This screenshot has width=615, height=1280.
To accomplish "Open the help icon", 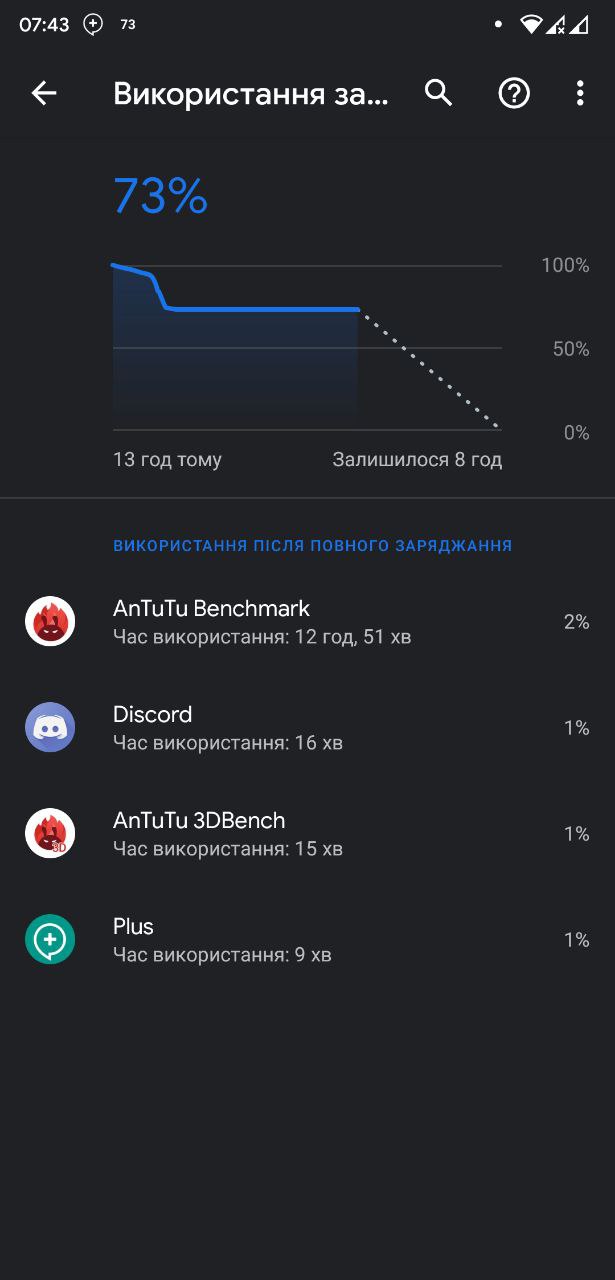I will click(513, 93).
